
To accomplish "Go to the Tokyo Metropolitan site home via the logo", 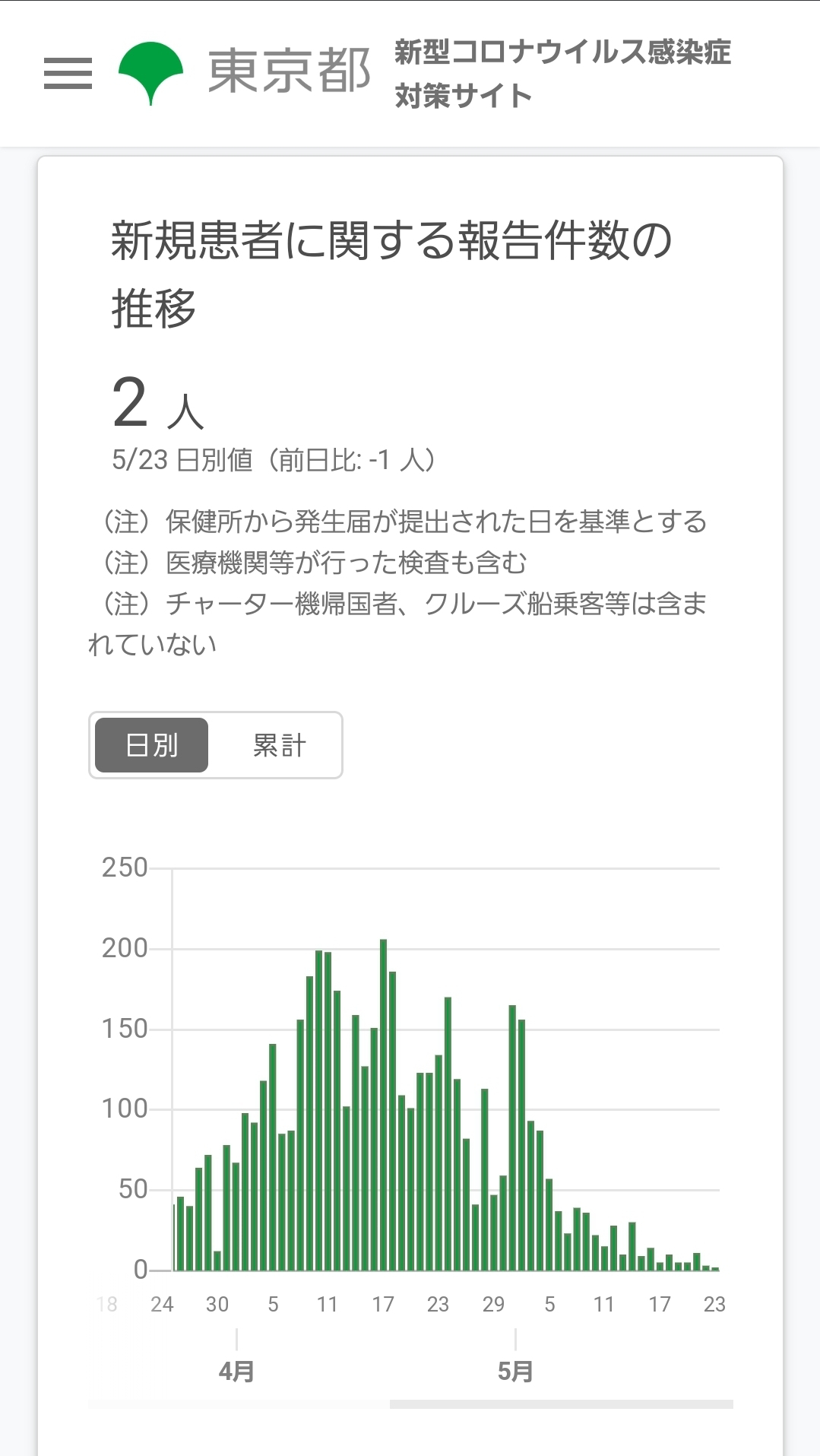I will pos(245,73).
